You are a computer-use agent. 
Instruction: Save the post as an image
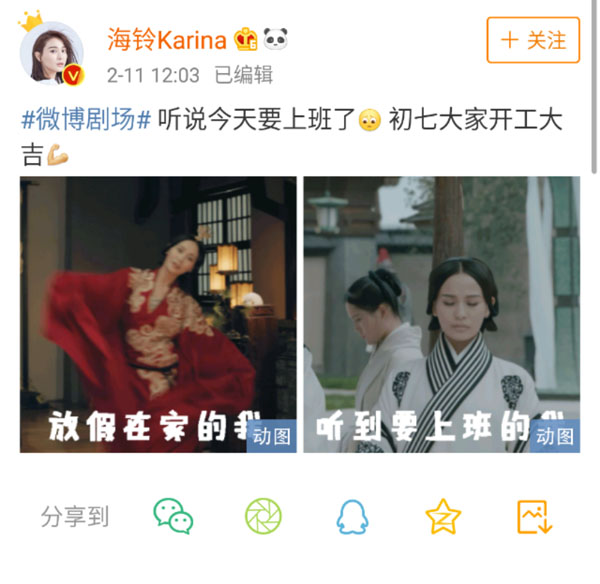coord(534,516)
